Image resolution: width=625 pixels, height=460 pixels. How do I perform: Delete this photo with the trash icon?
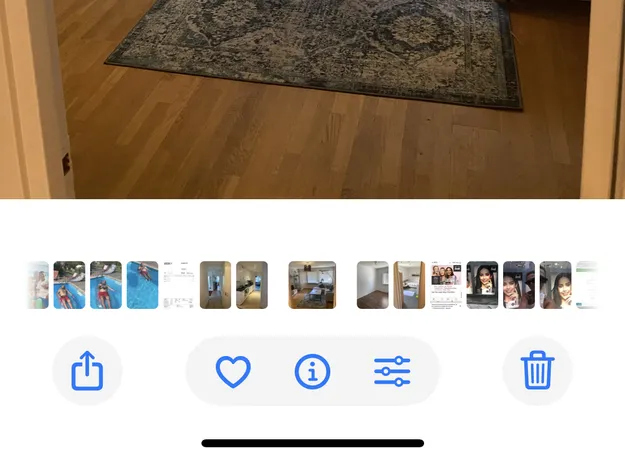[x=537, y=372]
